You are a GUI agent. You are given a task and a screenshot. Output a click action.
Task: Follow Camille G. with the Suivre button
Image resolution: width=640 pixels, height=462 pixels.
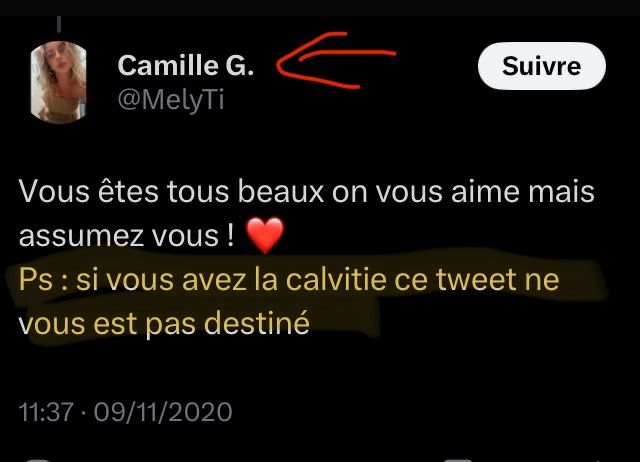coord(541,67)
